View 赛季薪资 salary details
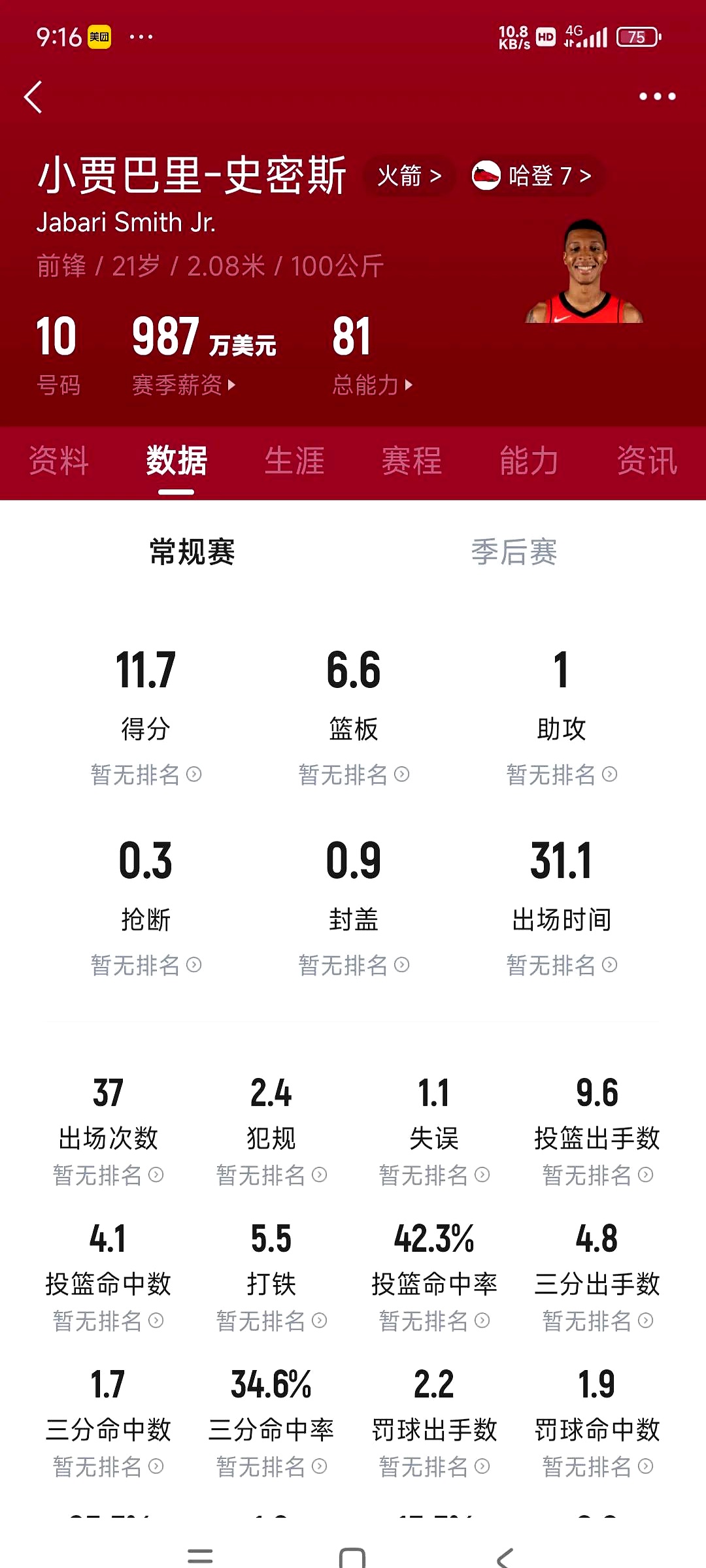The height and width of the screenshot is (1568, 706). (x=184, y=385)
